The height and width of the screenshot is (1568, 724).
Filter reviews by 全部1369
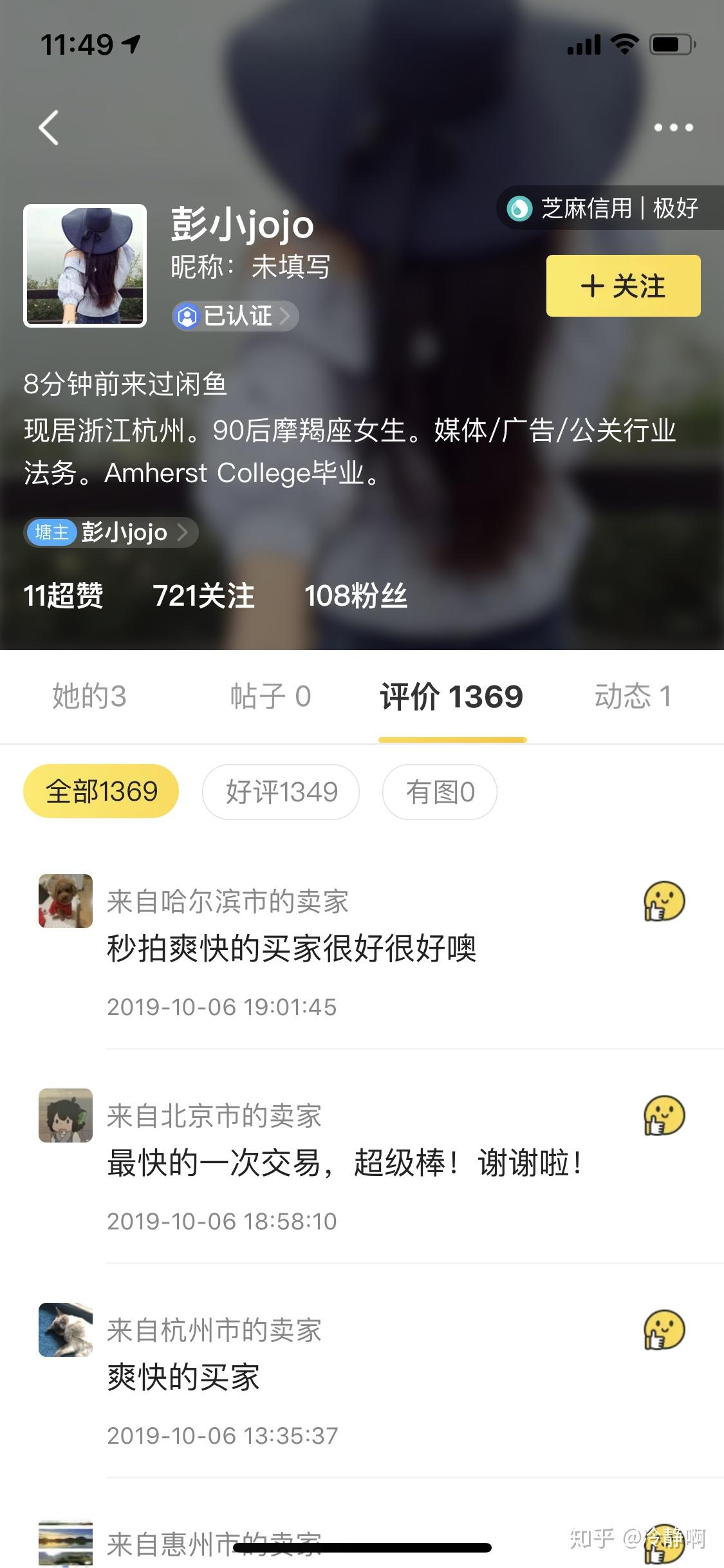click(x=101, y=791)
